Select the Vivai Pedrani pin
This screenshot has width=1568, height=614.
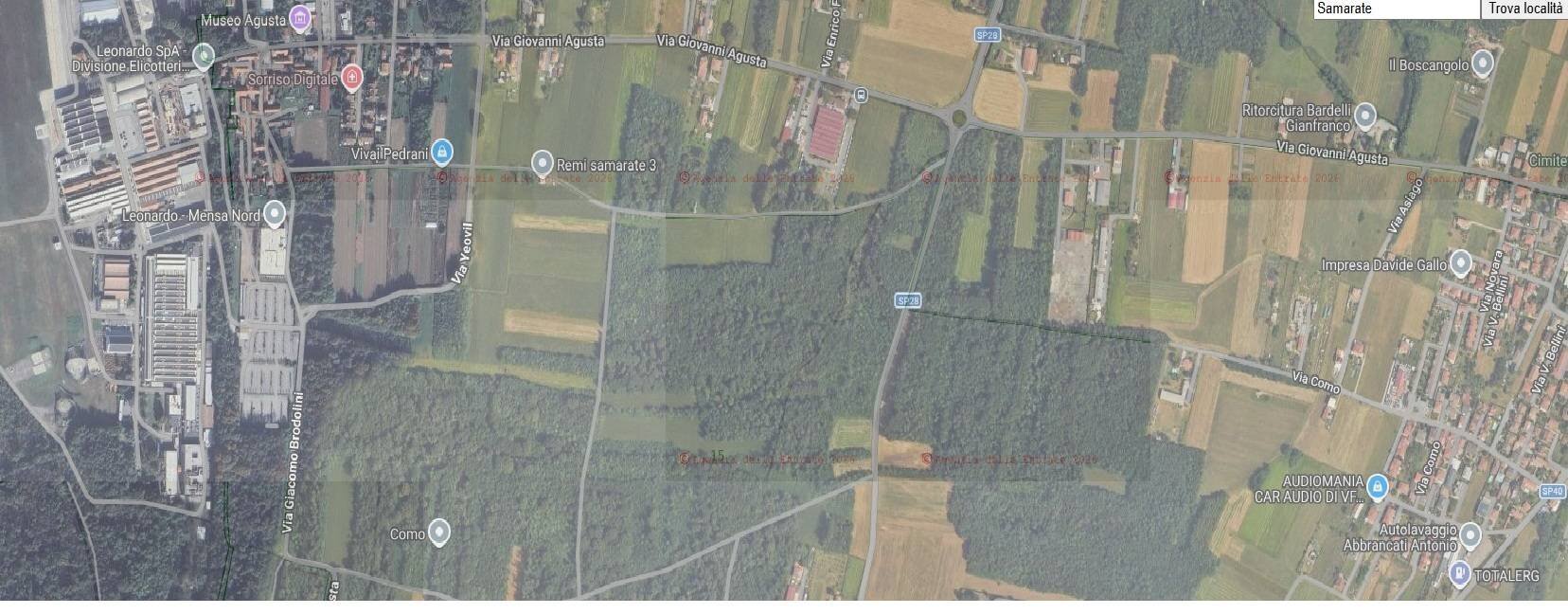point(441,151)
